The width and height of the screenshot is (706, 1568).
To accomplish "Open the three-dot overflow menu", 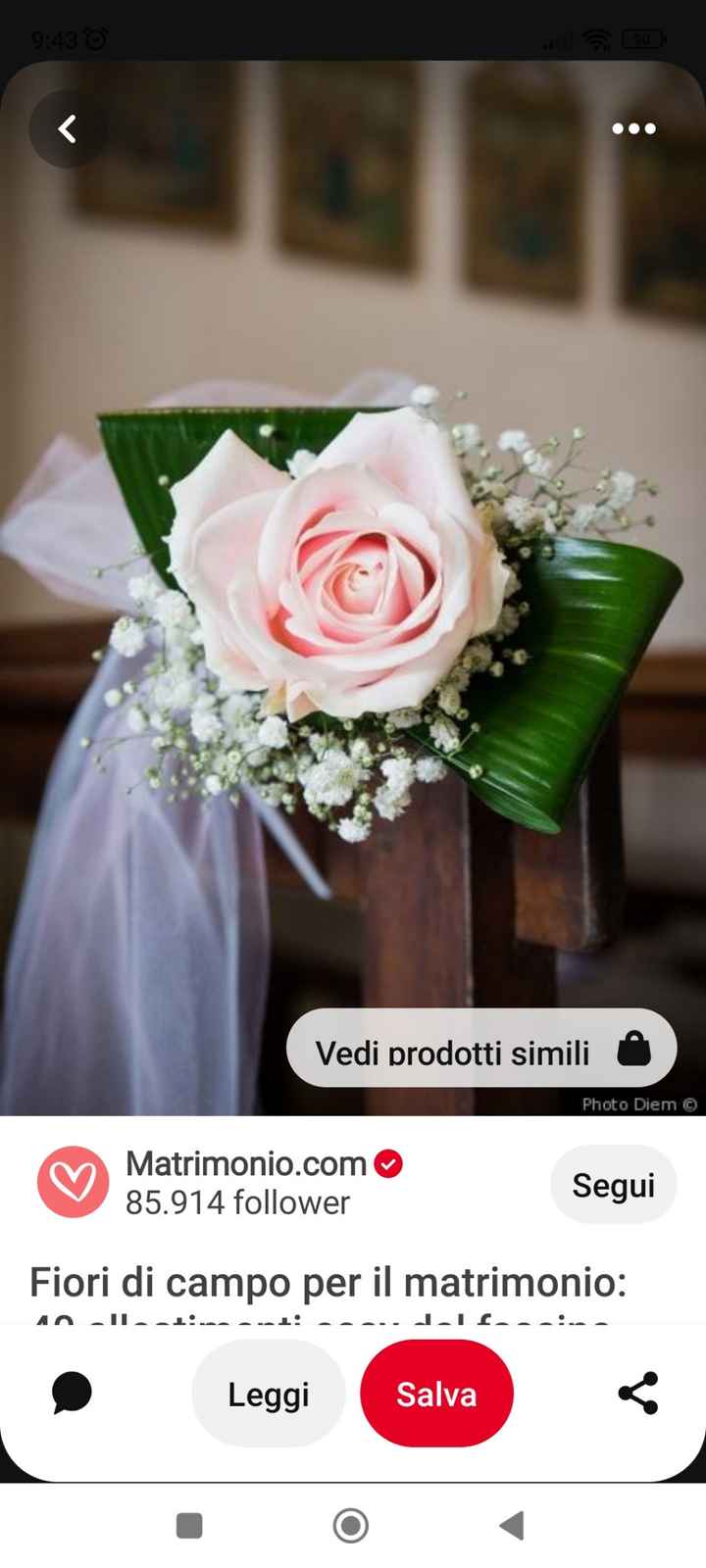I will point(633,128).
